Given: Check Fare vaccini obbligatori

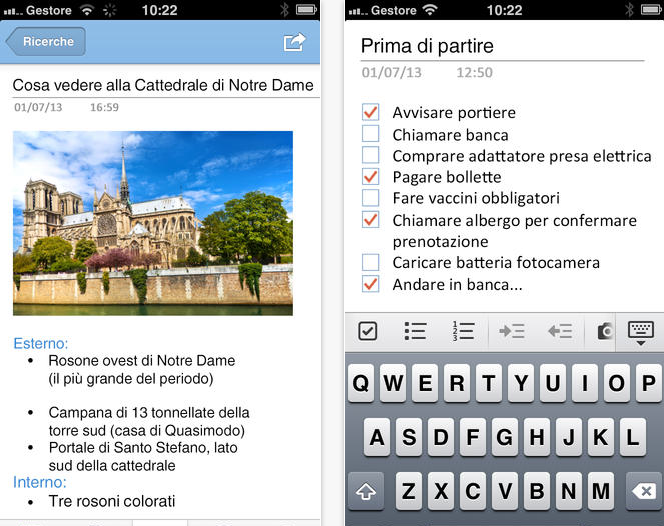Looking at the screenshot, I should (x=370, y=198).
